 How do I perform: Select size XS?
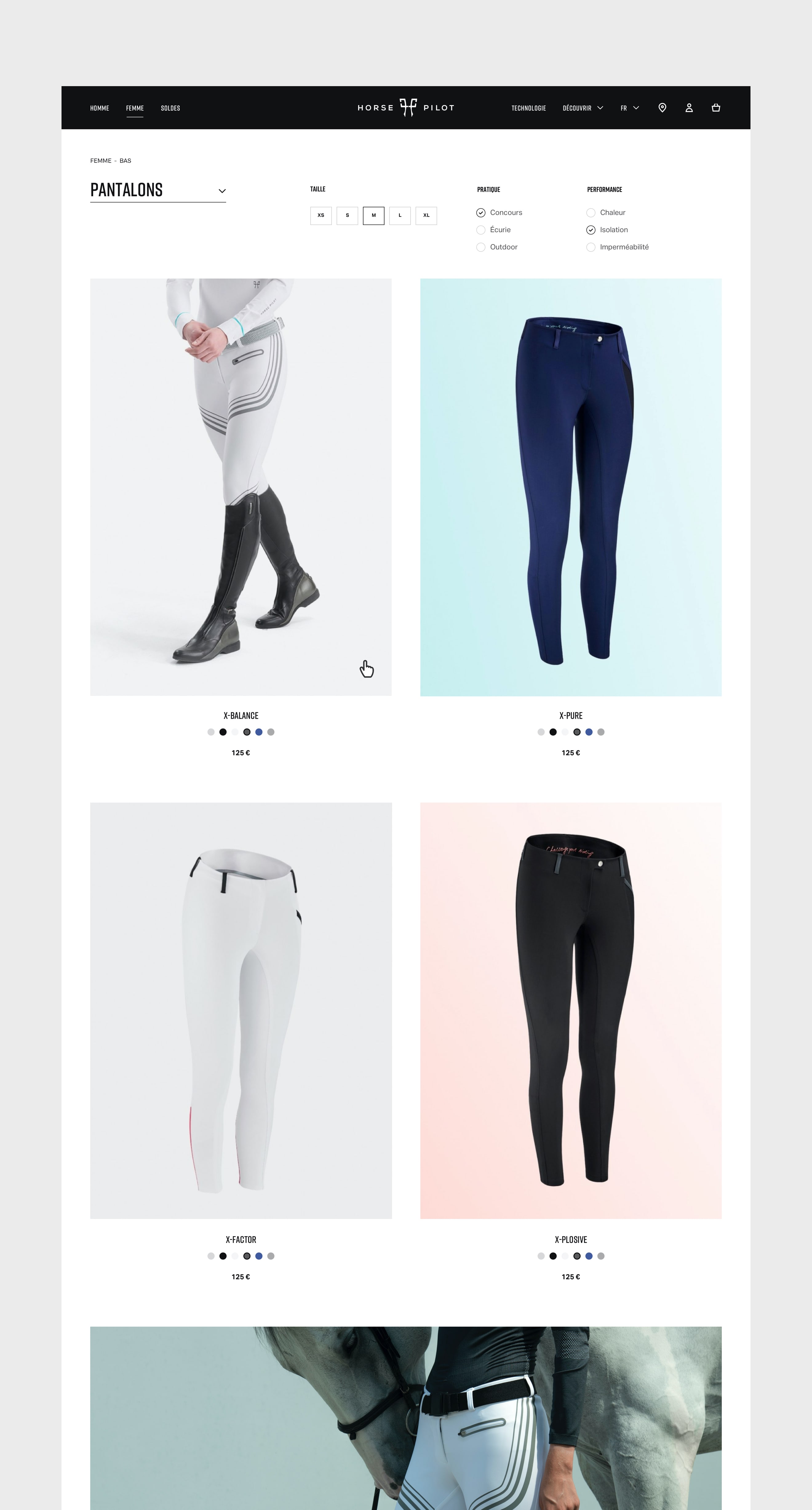click(x=321, y=216)
